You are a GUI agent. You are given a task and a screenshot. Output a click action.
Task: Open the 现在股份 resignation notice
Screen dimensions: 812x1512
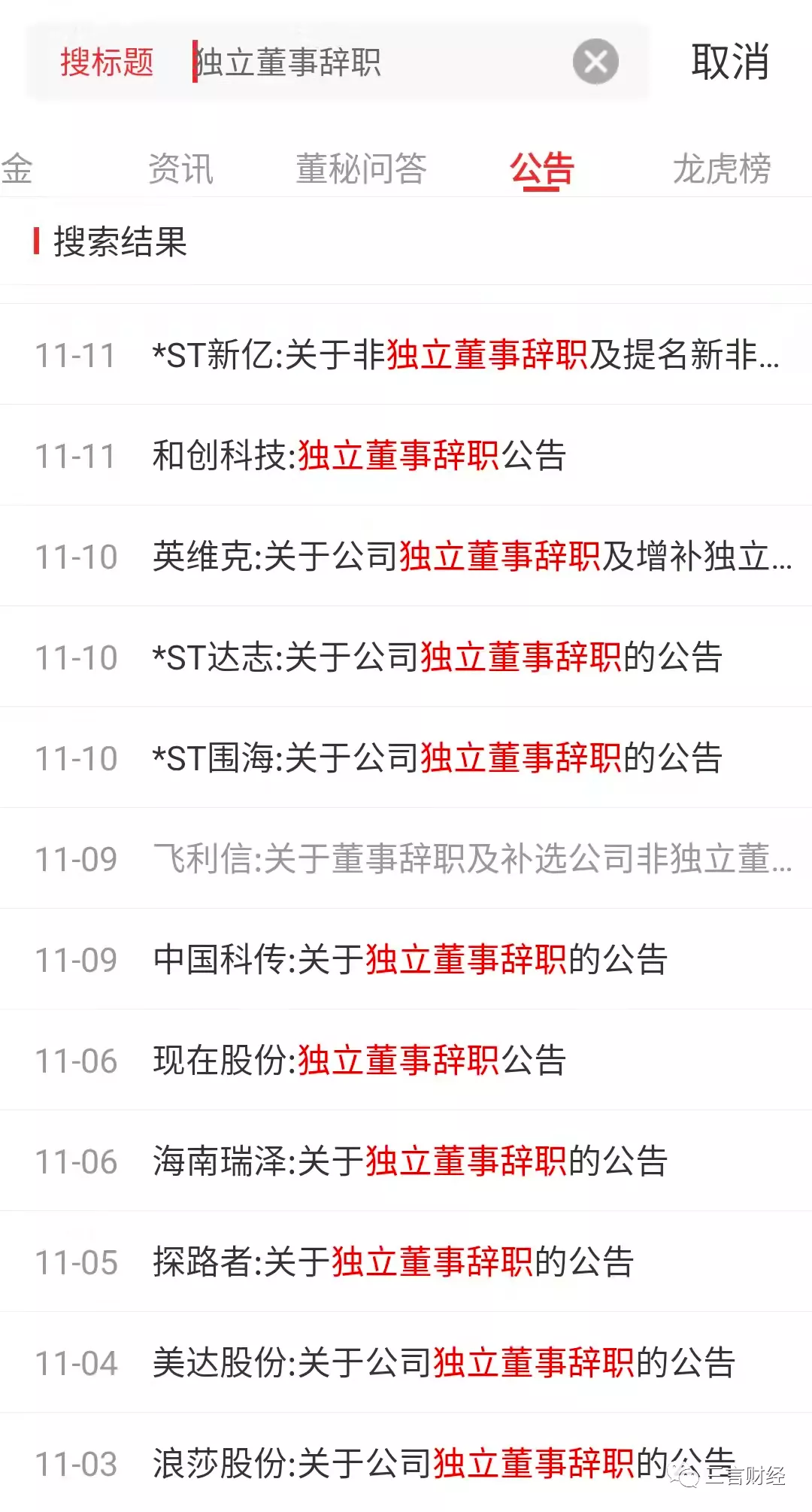coord(359,1061)
